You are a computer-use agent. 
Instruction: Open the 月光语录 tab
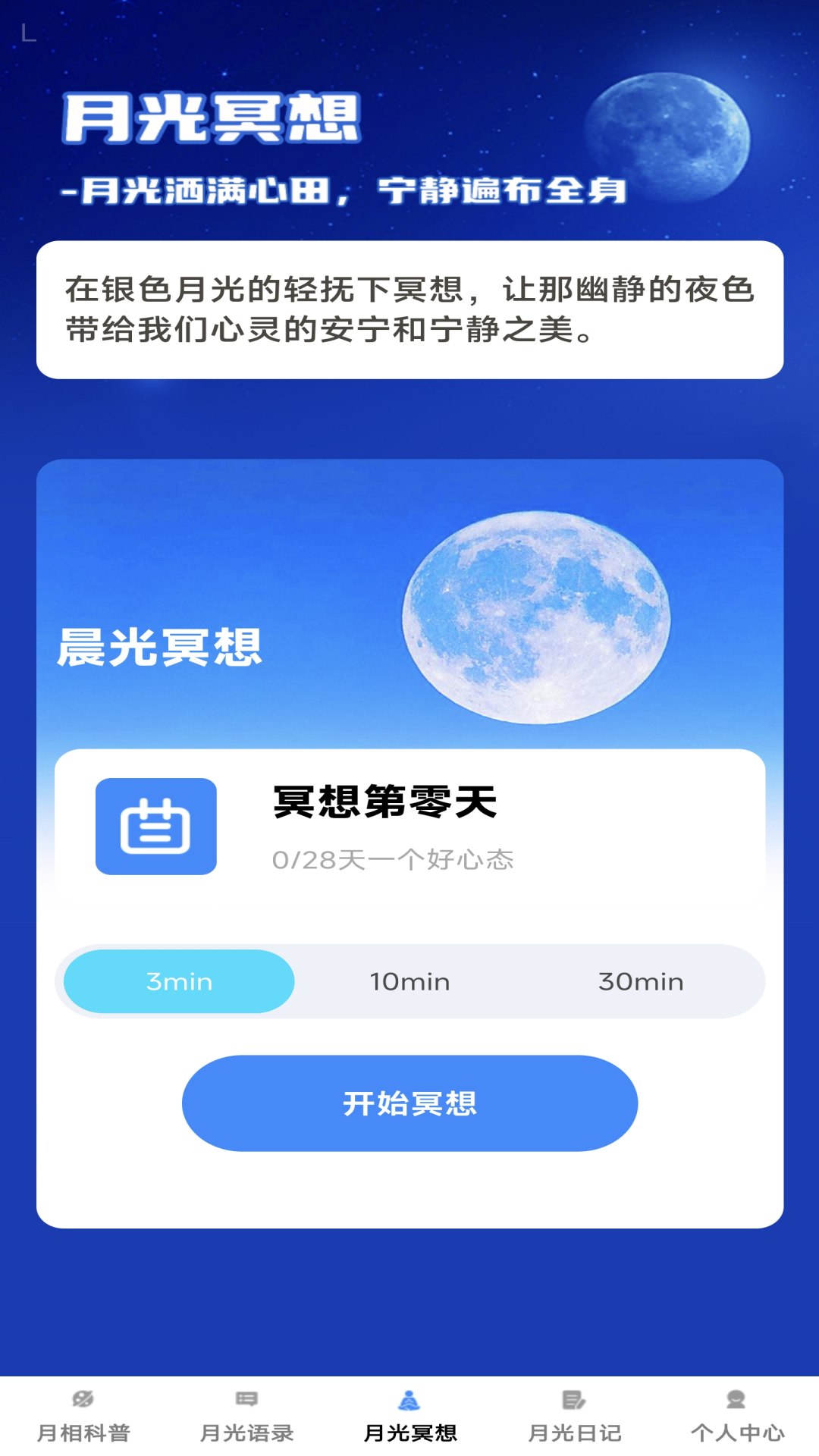pyautogui.click(x=246, y=1417)
